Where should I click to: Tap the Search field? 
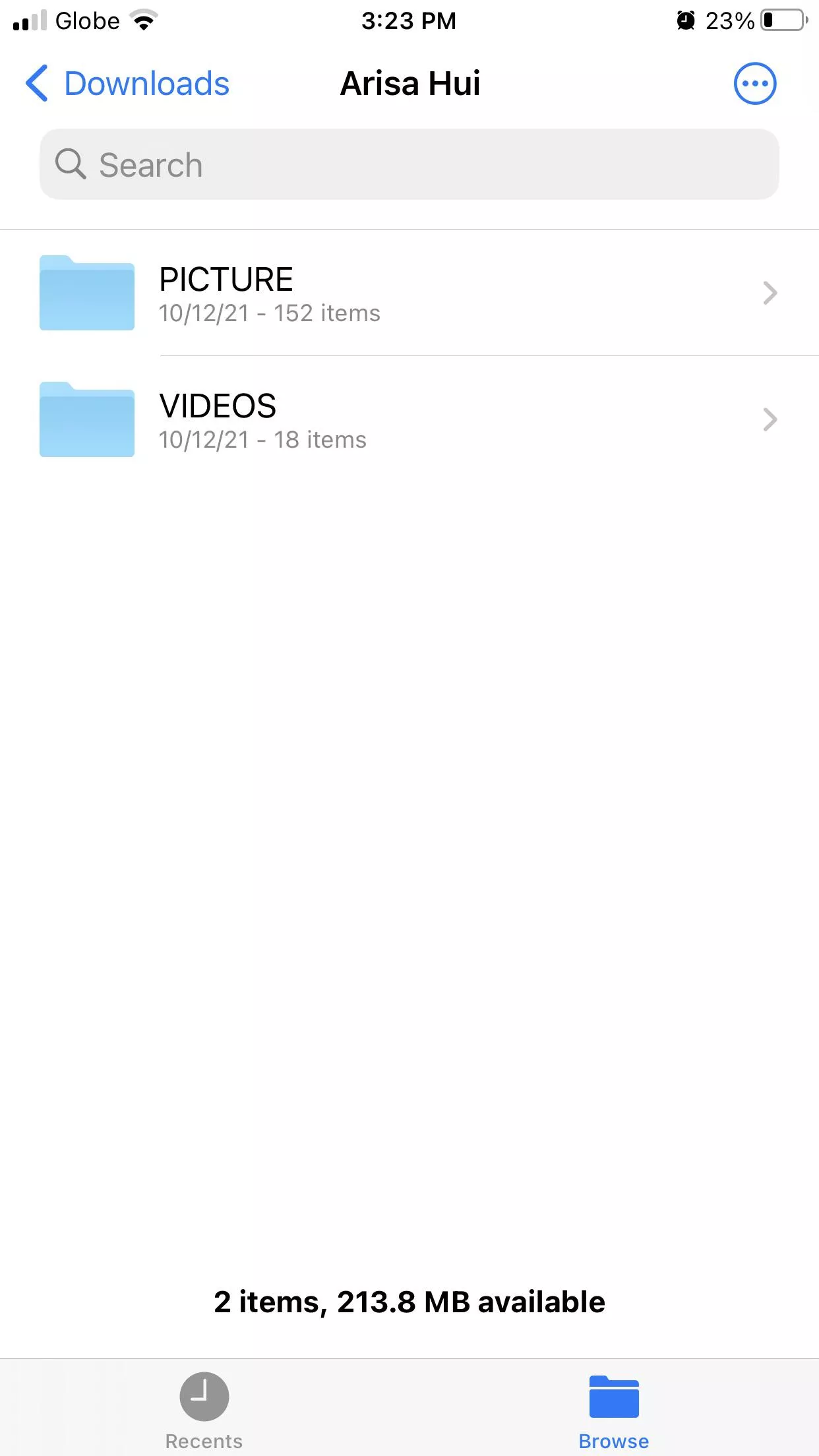click(409, 165)
